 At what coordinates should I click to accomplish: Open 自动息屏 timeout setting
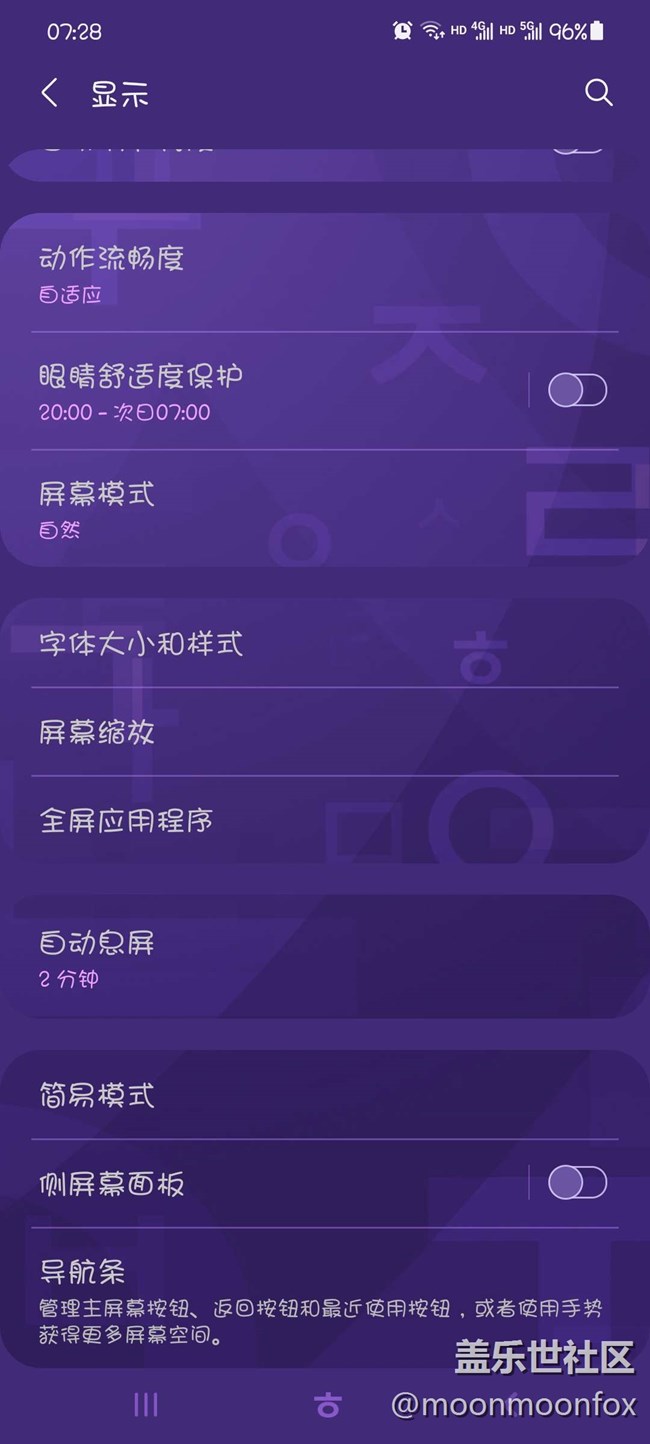325,957
